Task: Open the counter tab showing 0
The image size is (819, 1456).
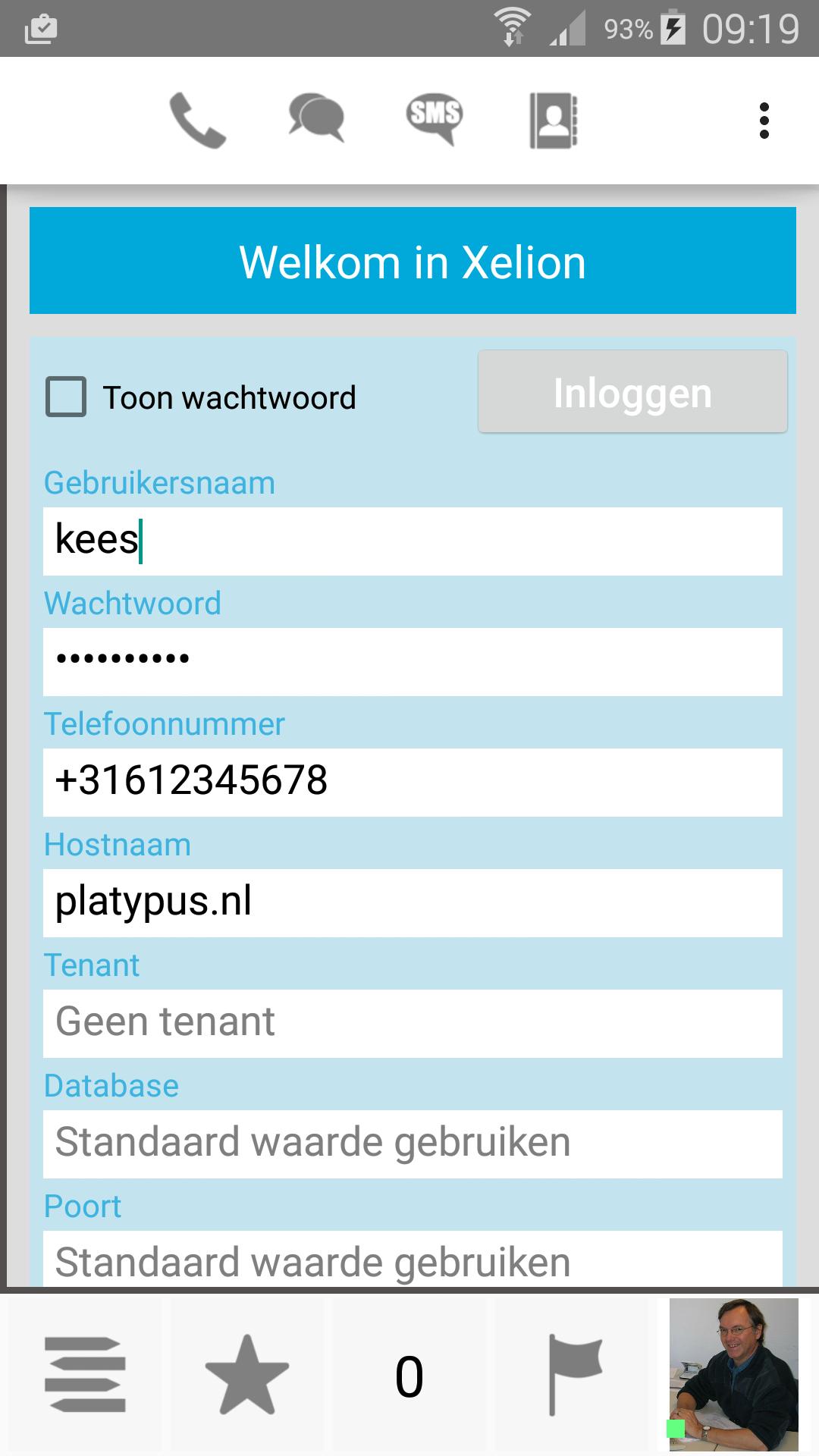Action: click(x=409, y=1375)
